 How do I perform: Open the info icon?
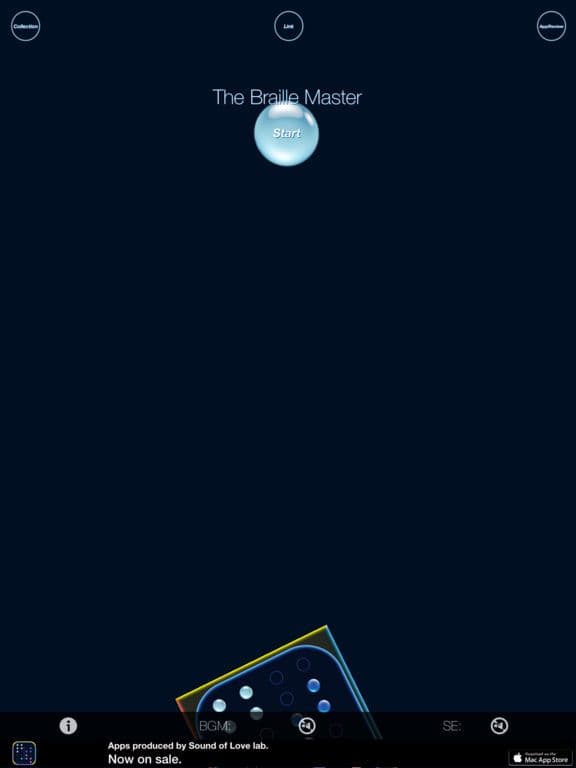[68, 725]
